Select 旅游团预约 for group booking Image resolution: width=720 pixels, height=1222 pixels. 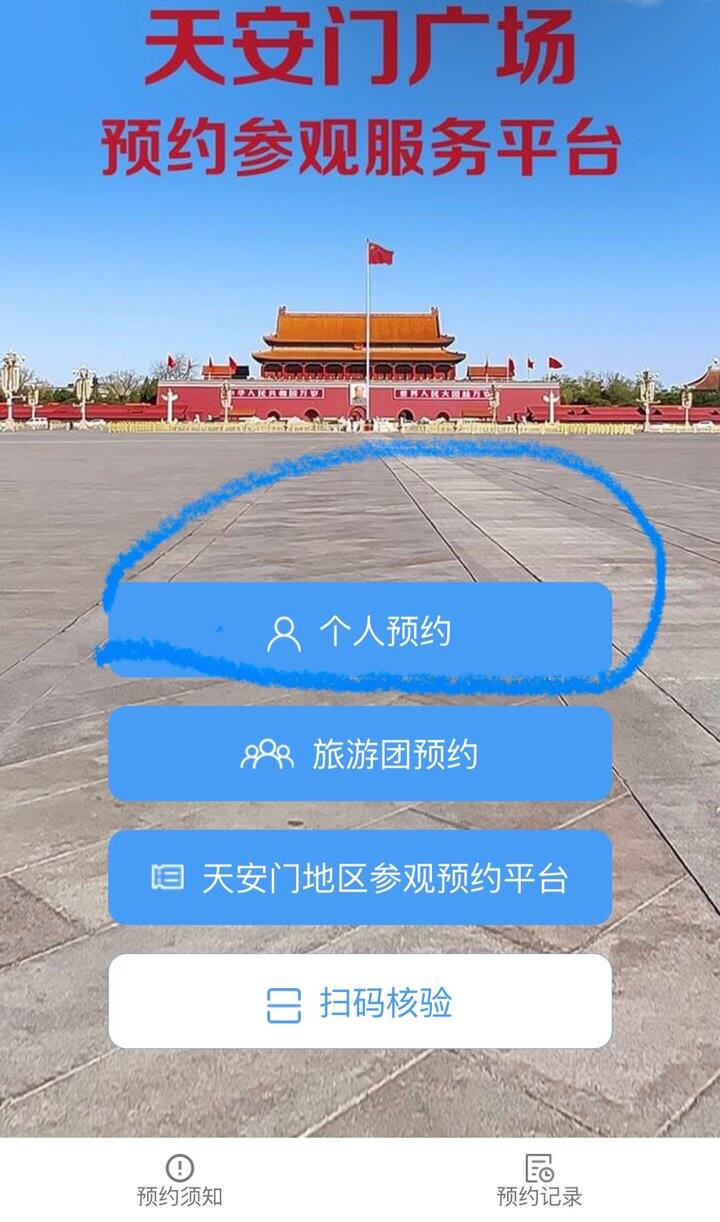coord(360,754)
